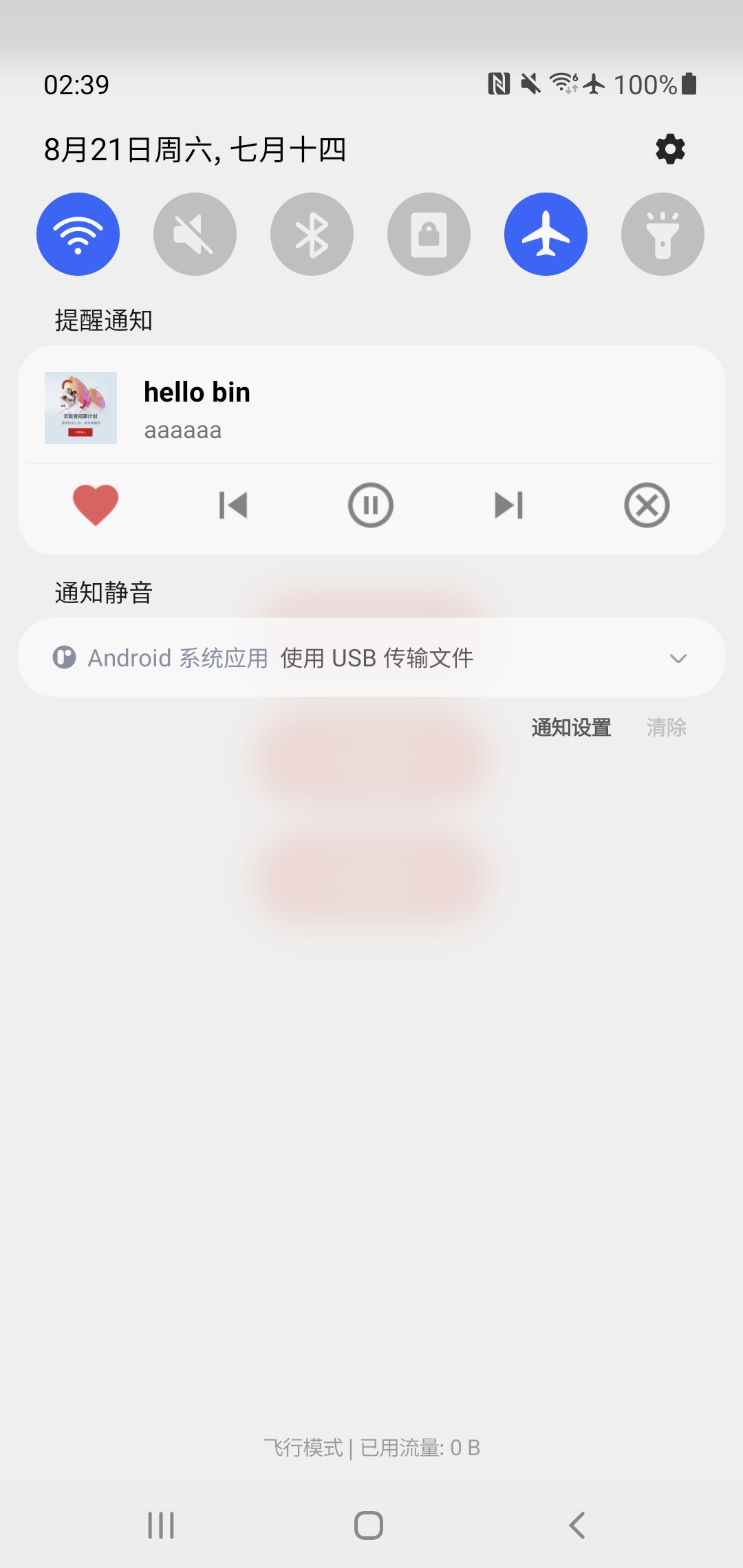The width and height of the screenshot is (743, 1568).
Task: Toggle the screen rotation lock tile
Action: 429,235
